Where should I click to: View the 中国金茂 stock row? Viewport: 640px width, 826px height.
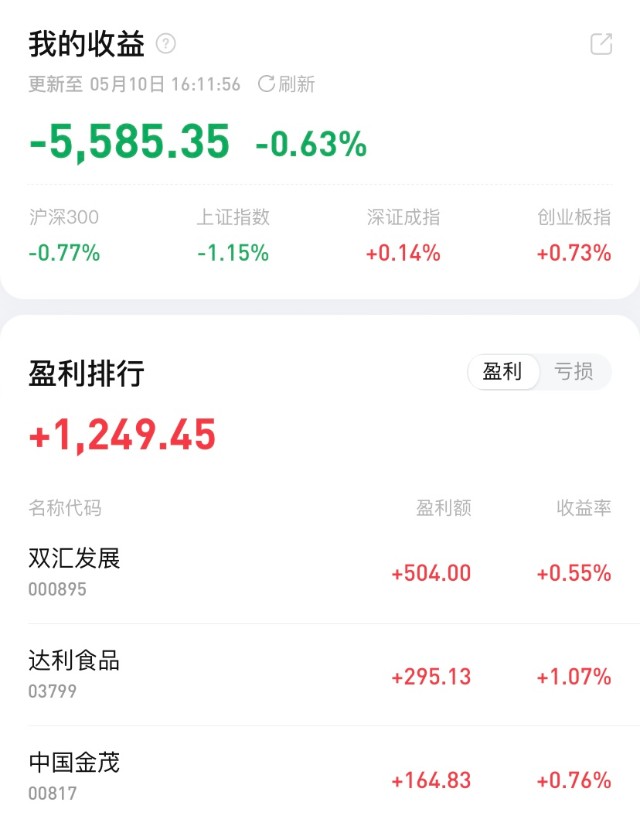click(320, 776)
